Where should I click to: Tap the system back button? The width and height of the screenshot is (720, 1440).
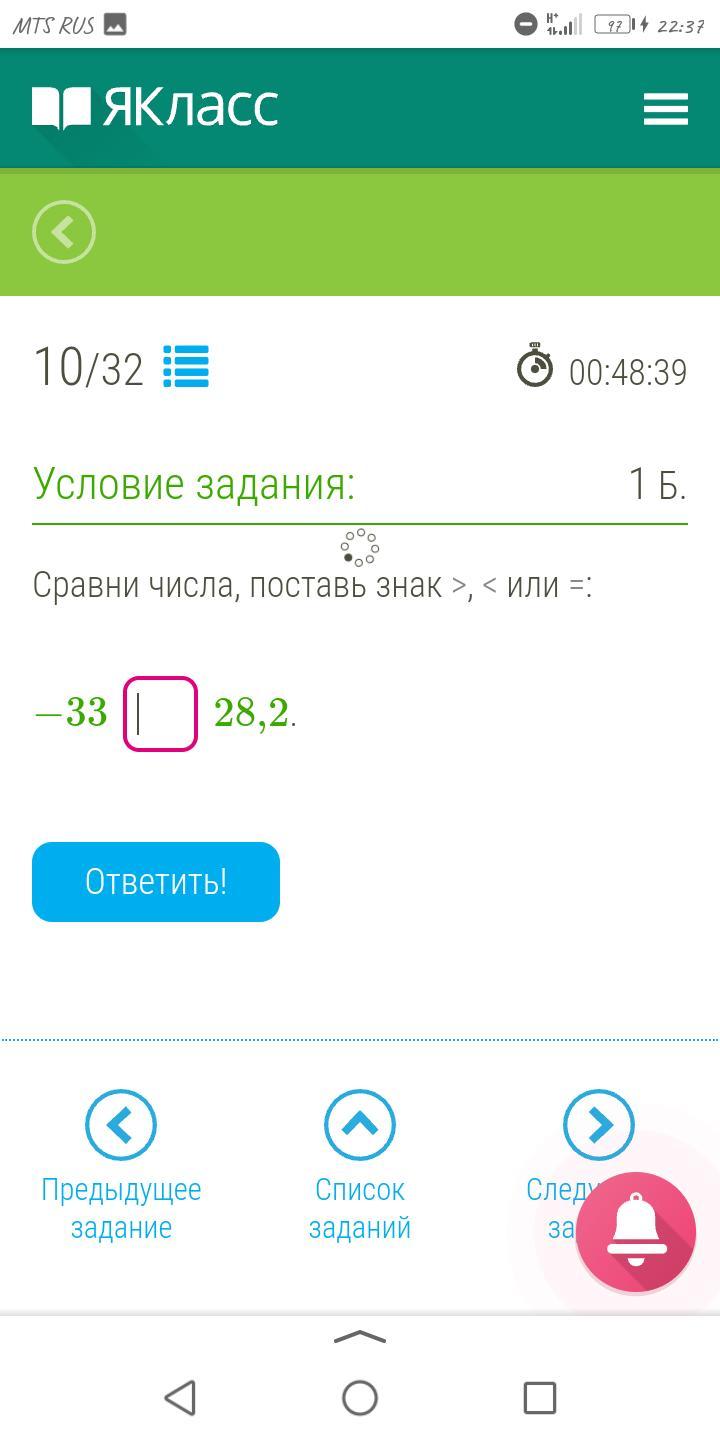(180, 1397)
